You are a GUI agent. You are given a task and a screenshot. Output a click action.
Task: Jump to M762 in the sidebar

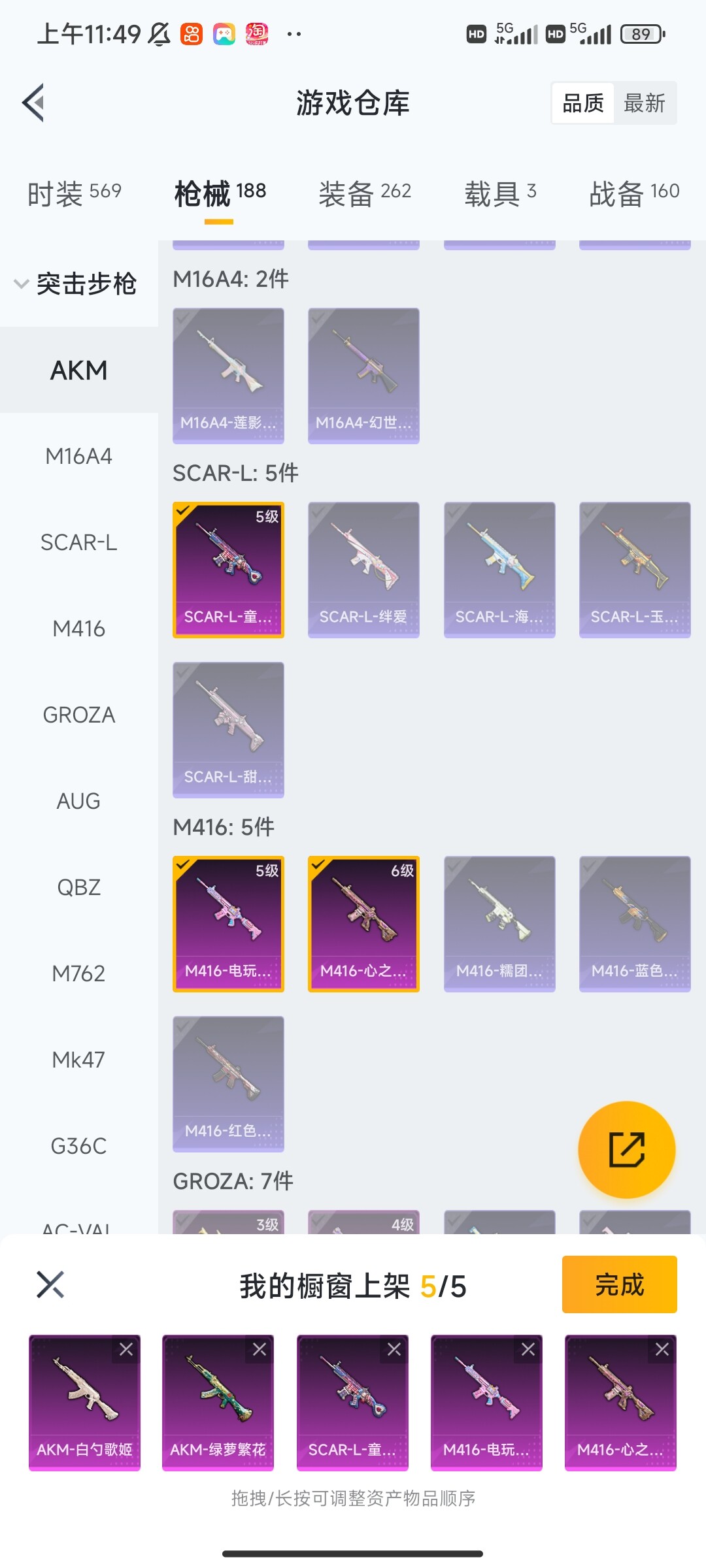click(x=78, y=973)
